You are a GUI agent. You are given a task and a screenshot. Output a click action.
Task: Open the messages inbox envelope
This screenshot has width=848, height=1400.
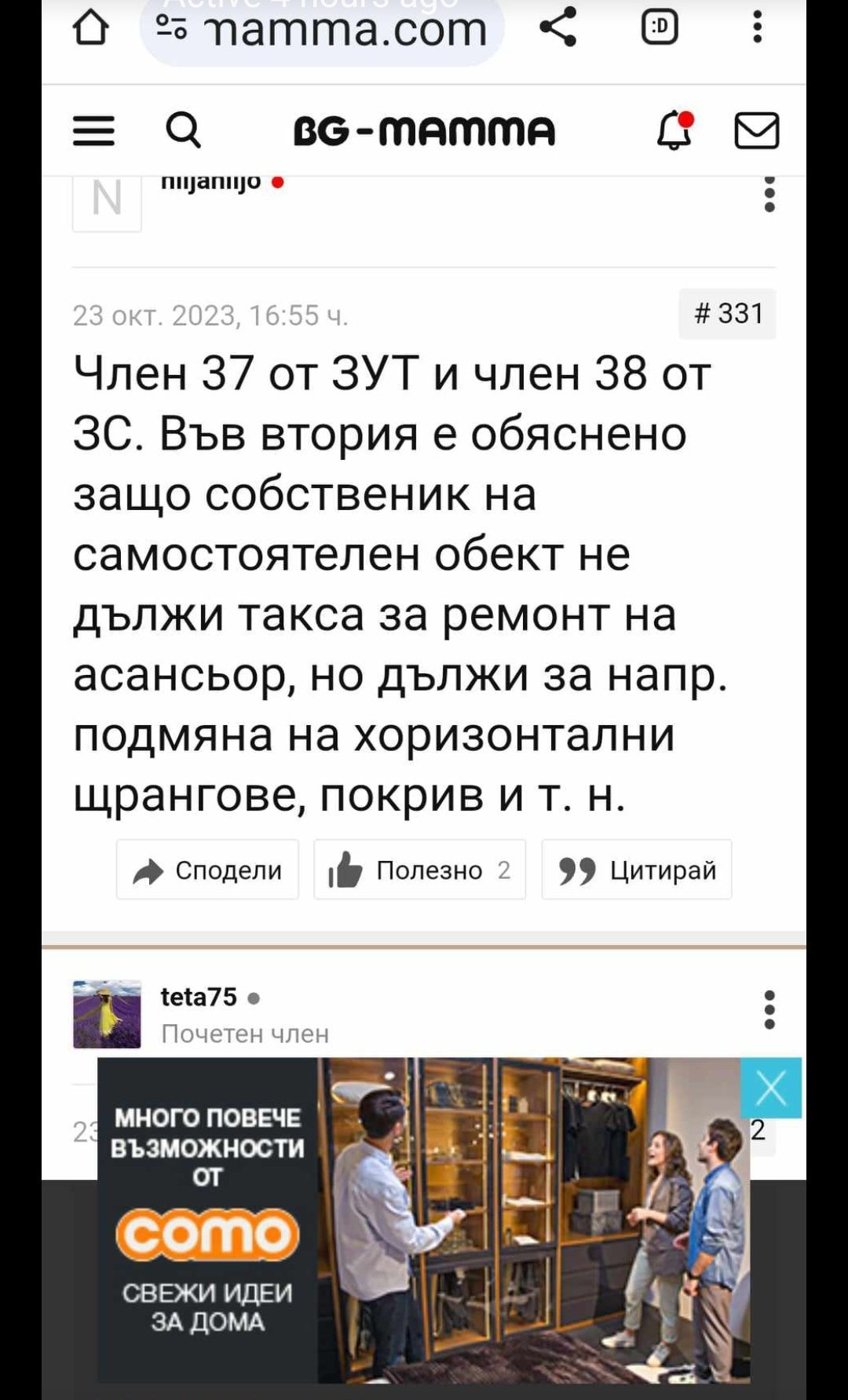coord(756,130)
